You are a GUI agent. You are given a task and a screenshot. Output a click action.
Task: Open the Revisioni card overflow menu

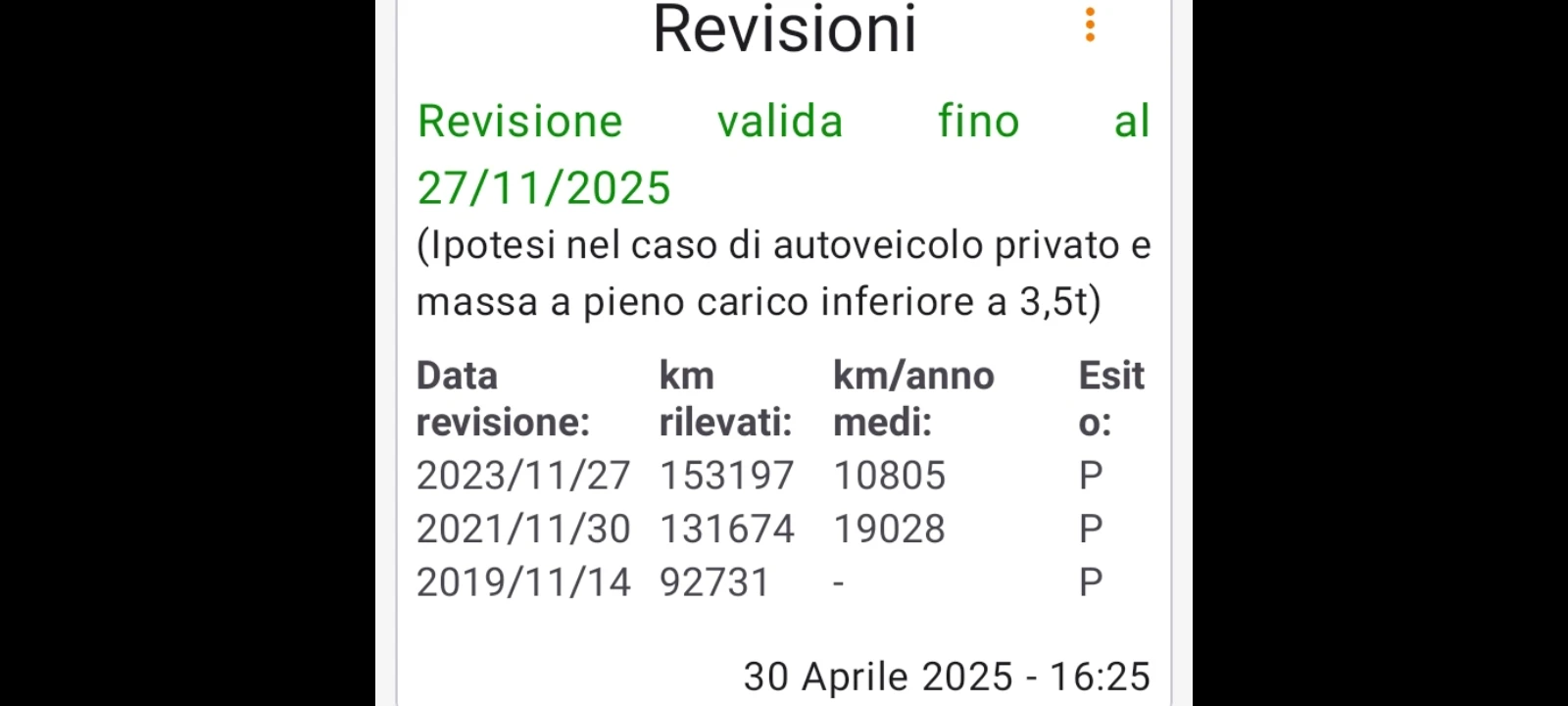coord(1090,25)
